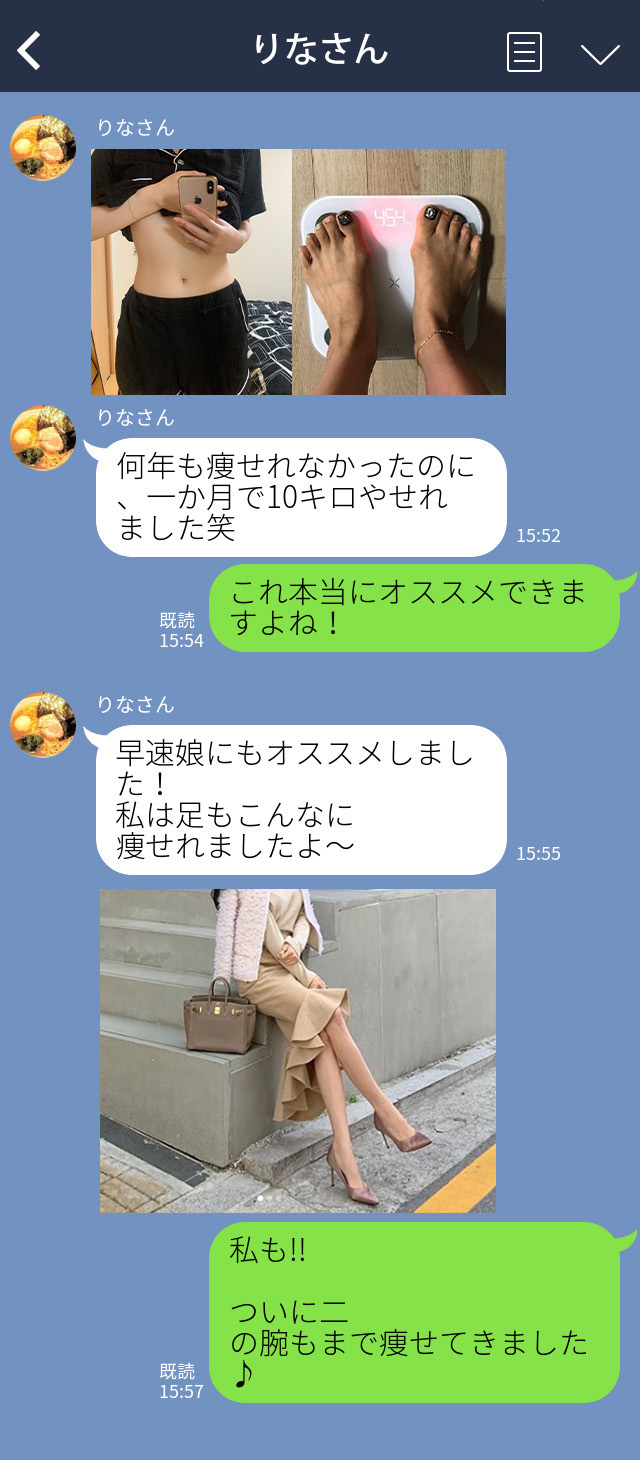This screenshot has width=640, height=1460.
Task: Open りなさん's profile avatar beside the top photo
Action: 43,148
